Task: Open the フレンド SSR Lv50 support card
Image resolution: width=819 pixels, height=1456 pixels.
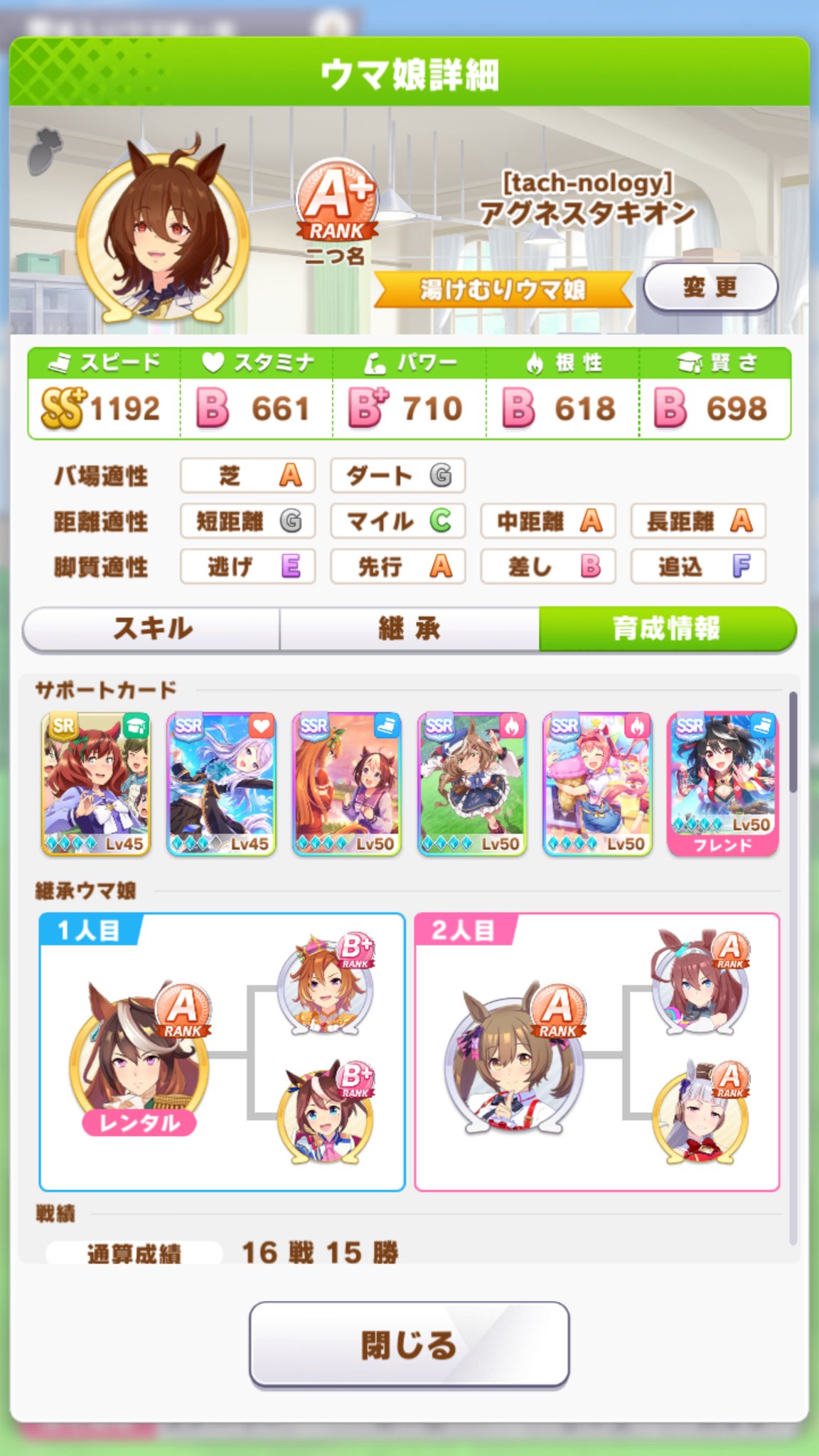Action: (x=722, y=783)
